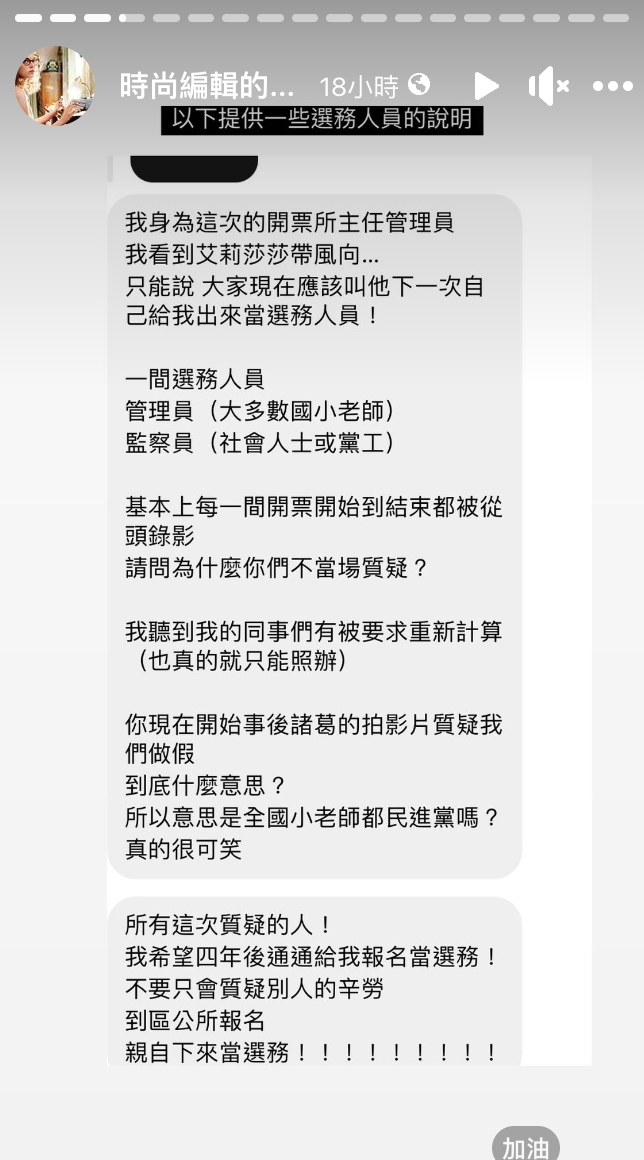Viewport: 644px width, 1160px height.
Task: Unmute the story sound
Action: 548,86
